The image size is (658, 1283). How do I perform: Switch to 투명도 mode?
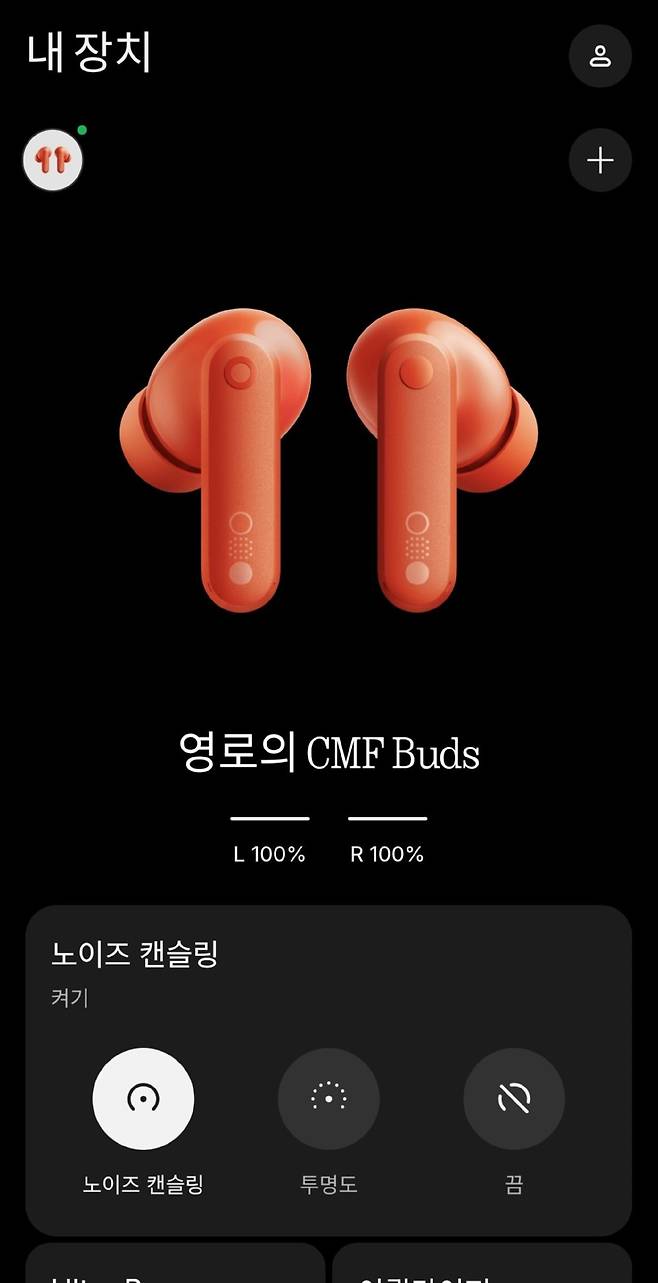[328, 1099]
